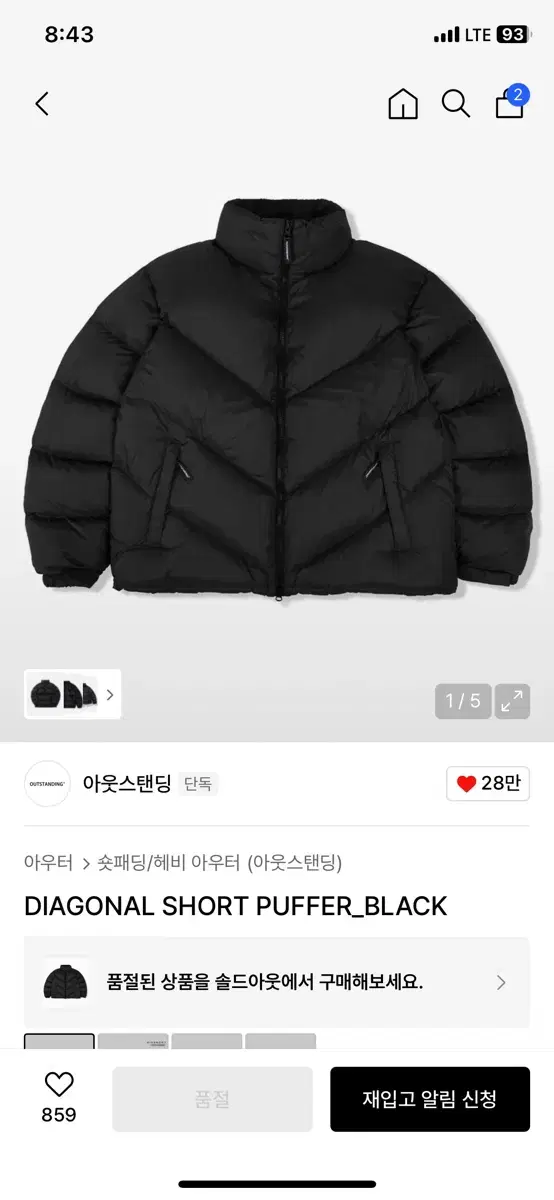Viewport: 554px width, 1200px height.
Task: Open the image thumbnail strip
Action: coord(73,694)
